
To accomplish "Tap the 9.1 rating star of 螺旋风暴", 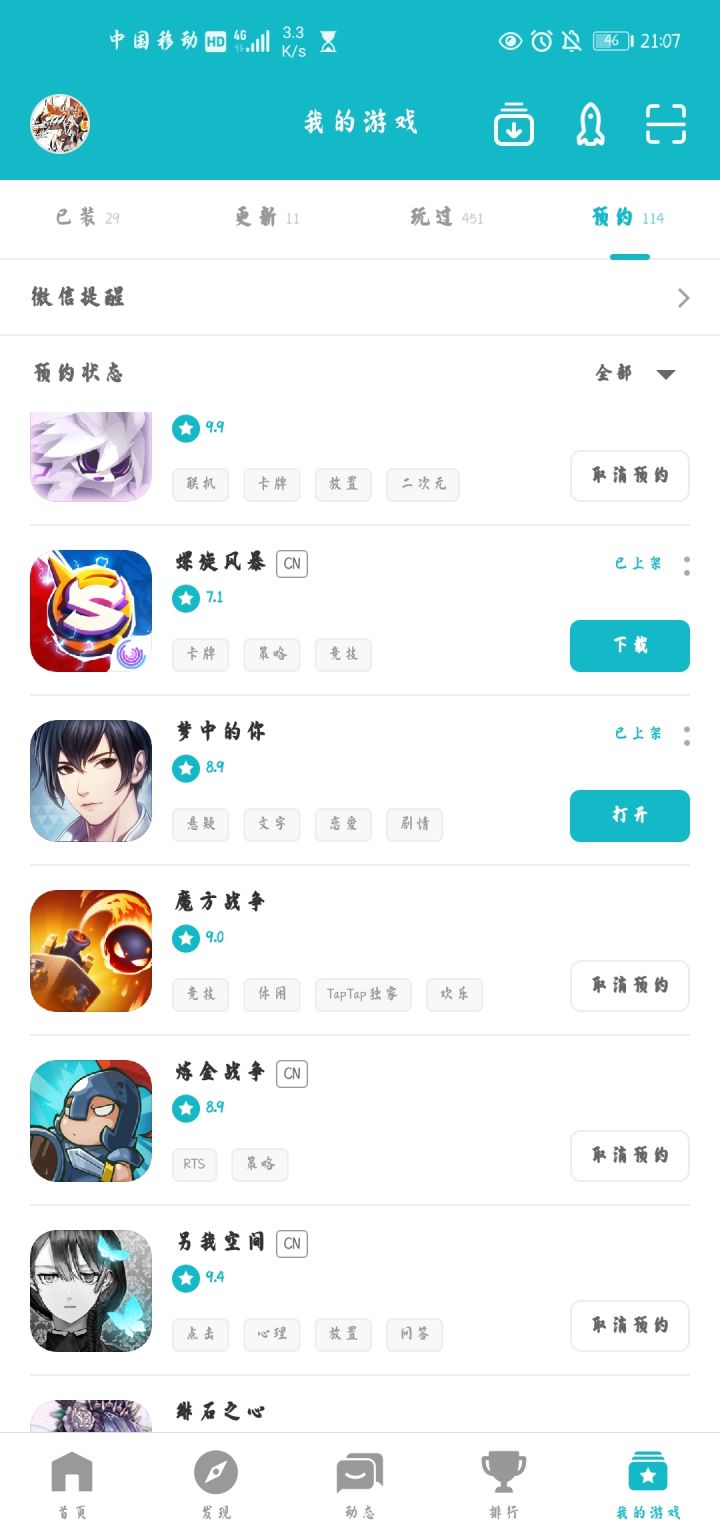I will tap(186, 598).
